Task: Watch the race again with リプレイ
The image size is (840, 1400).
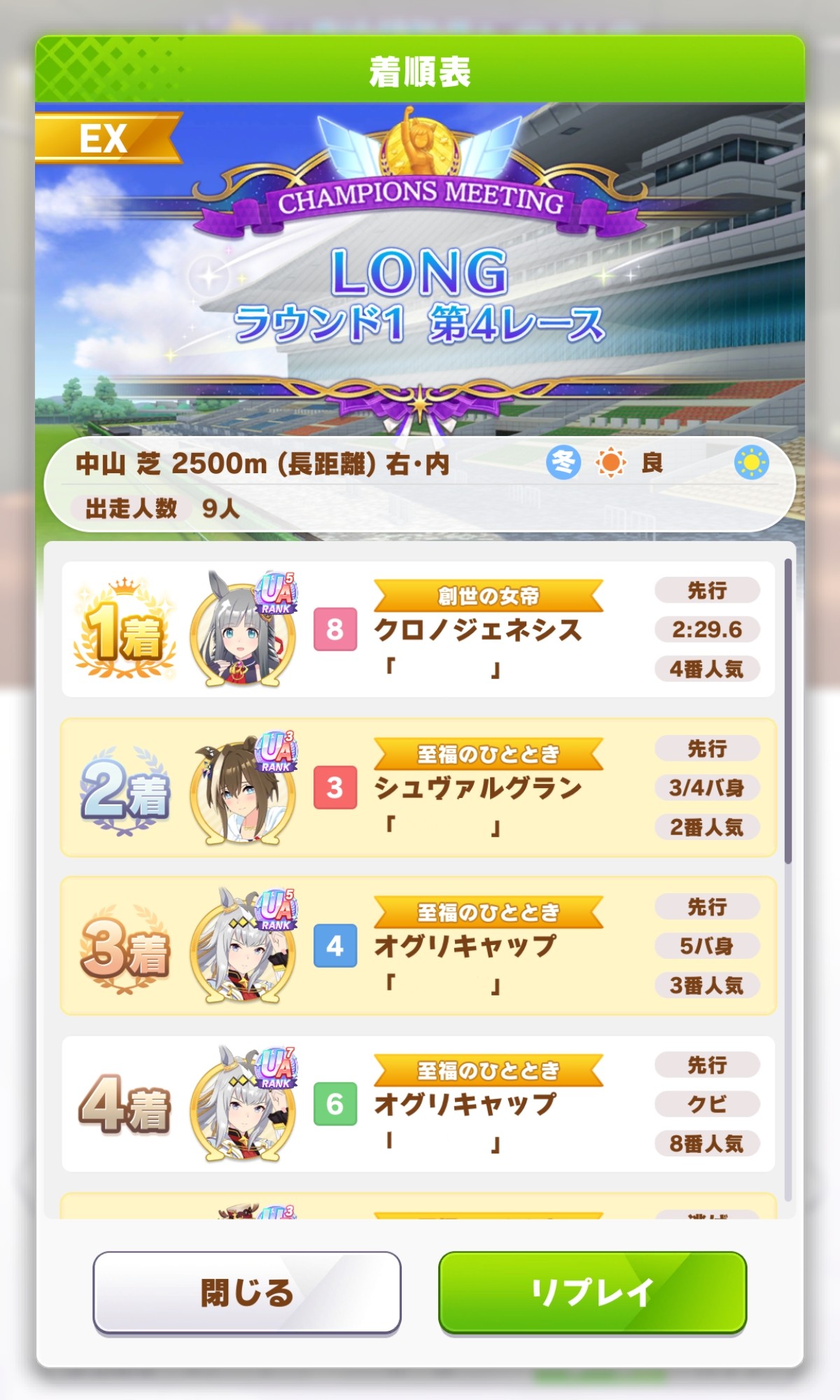Action: (592, 1292)
